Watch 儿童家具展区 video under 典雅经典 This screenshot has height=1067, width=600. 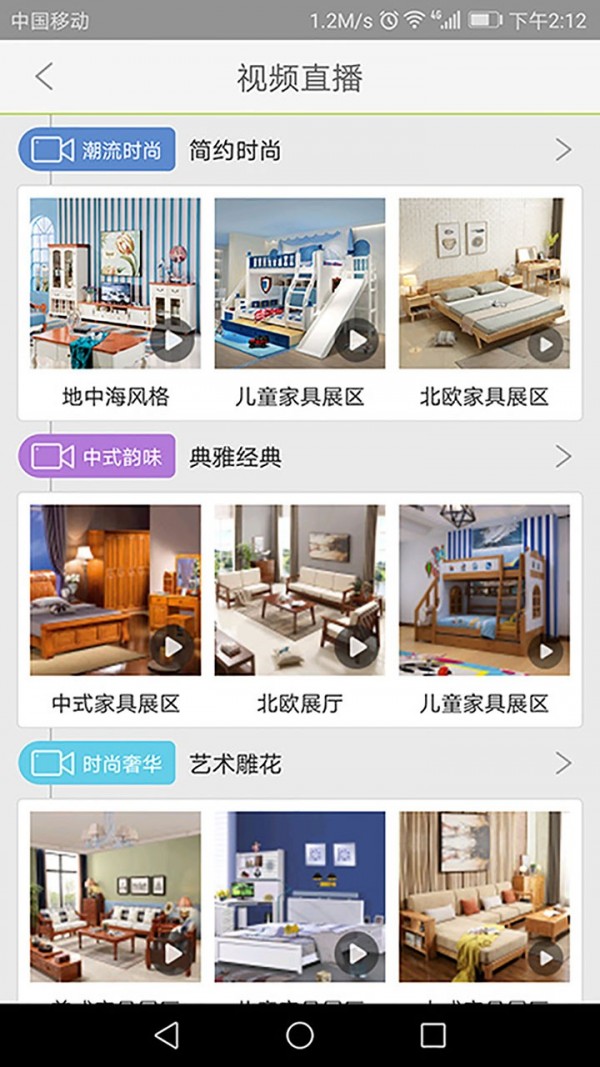[484, 590]
